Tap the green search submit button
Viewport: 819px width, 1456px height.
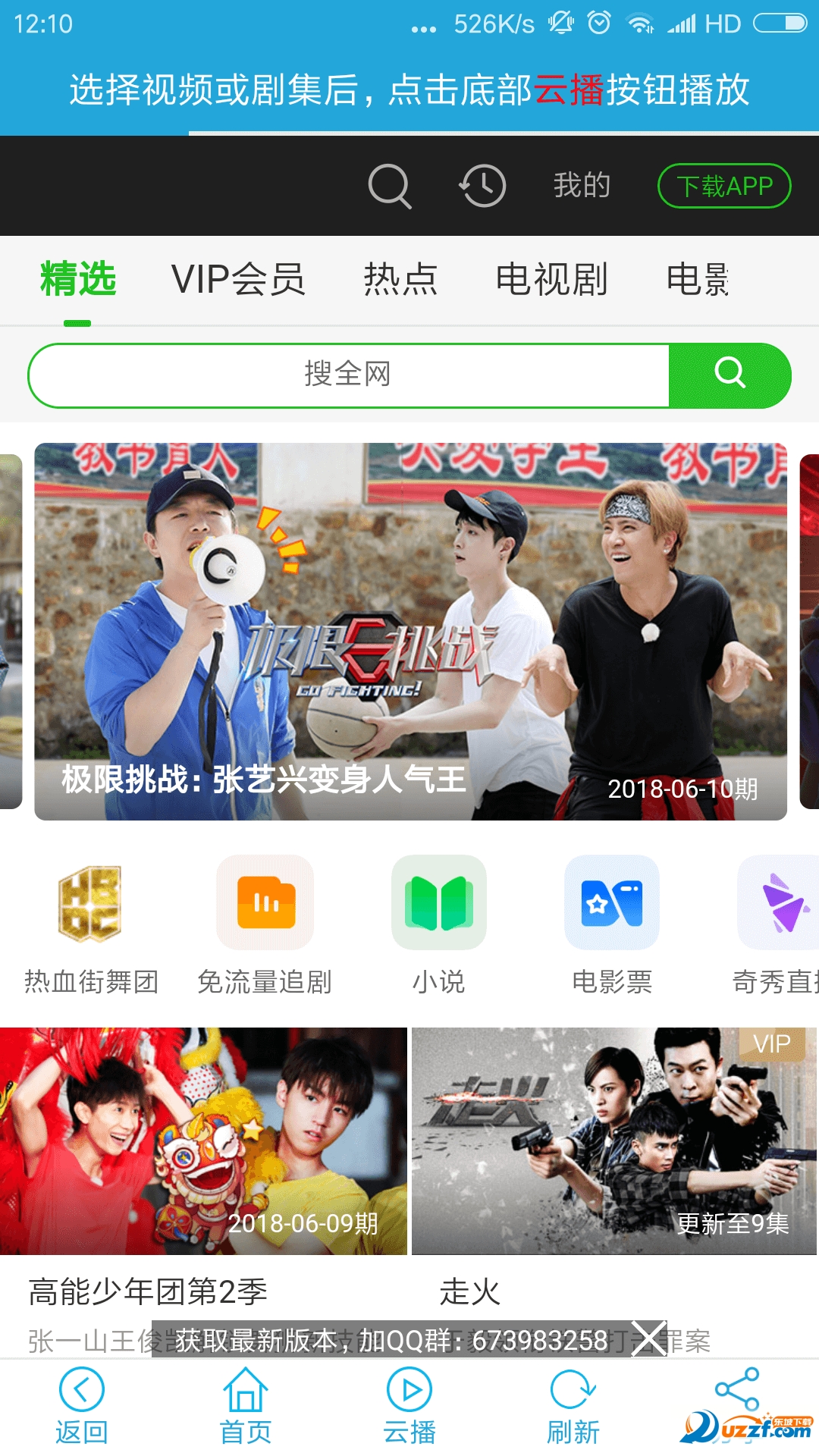click(x=730, y=375)
